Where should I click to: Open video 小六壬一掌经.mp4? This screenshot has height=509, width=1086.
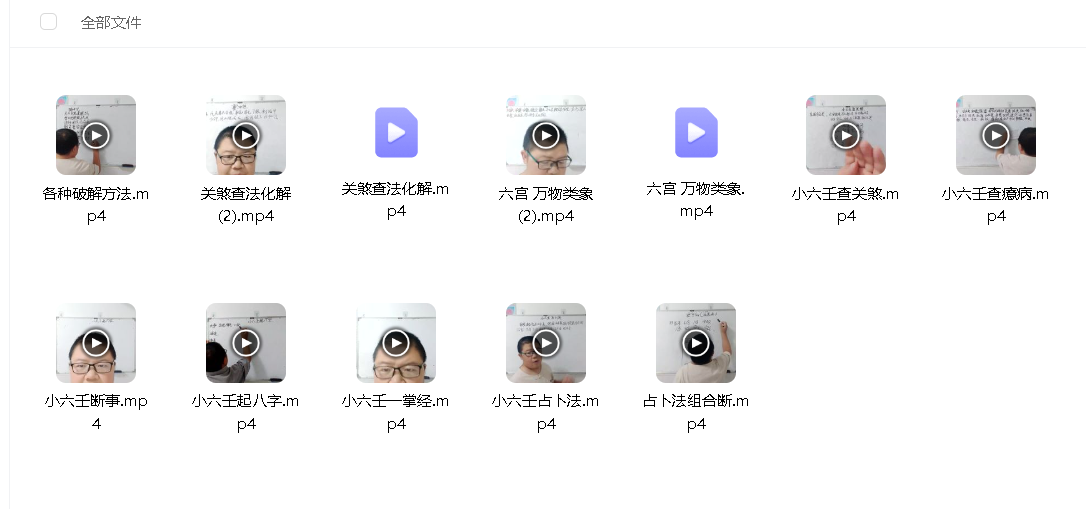click(396, 343)
